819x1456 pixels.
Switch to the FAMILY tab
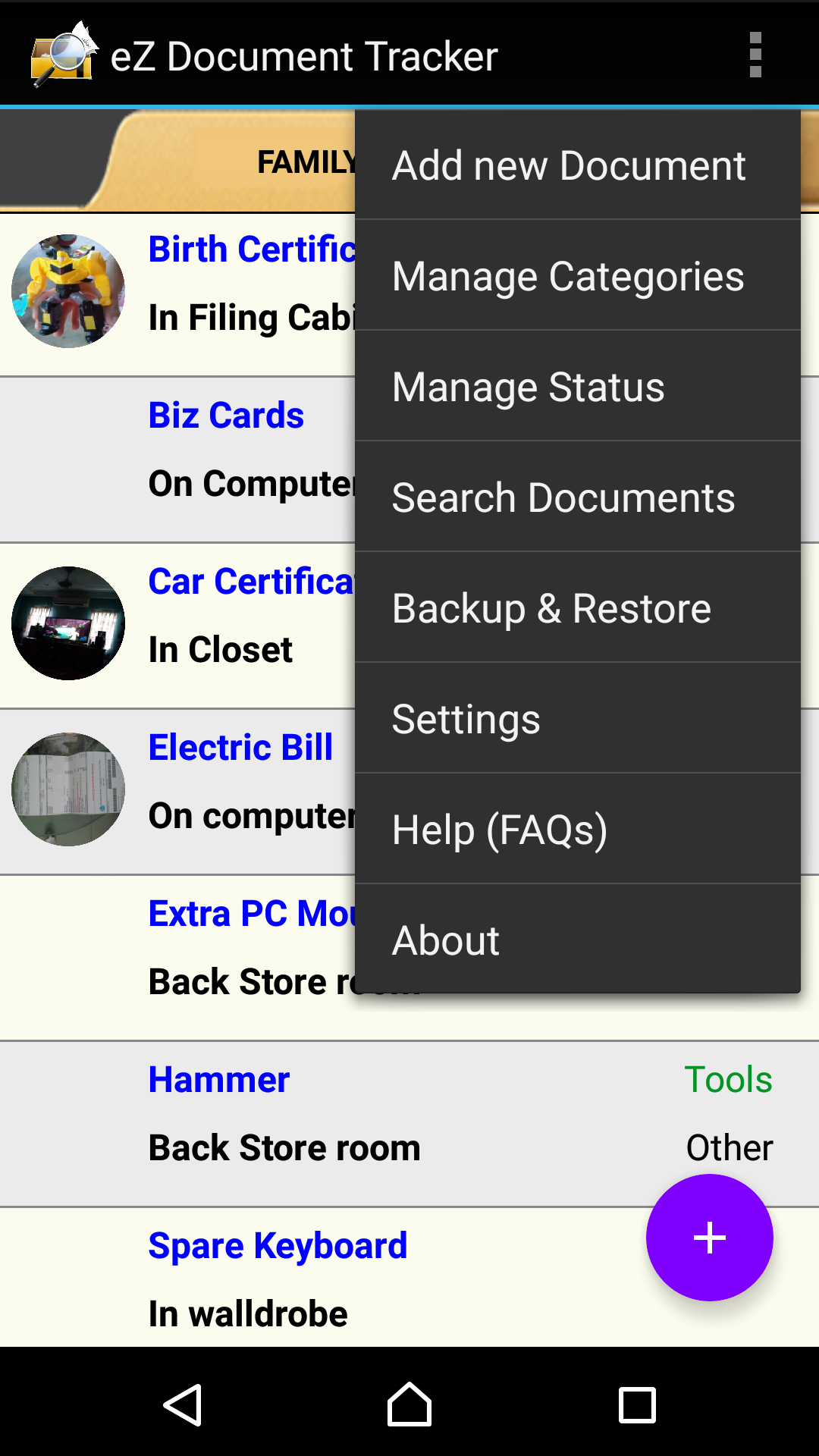[x=303, y=162]
